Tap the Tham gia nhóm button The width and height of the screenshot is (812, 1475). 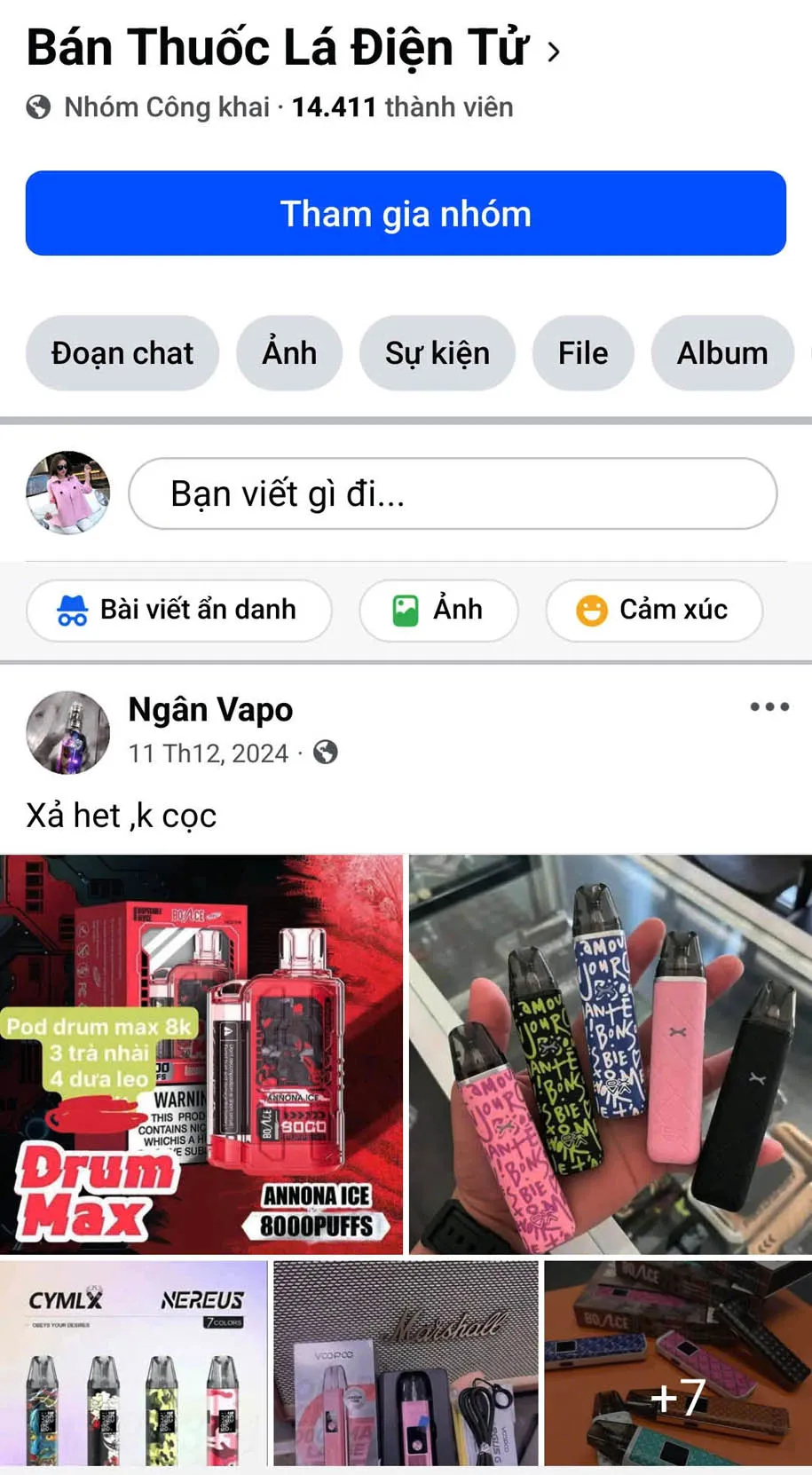(x=406, y=214)
